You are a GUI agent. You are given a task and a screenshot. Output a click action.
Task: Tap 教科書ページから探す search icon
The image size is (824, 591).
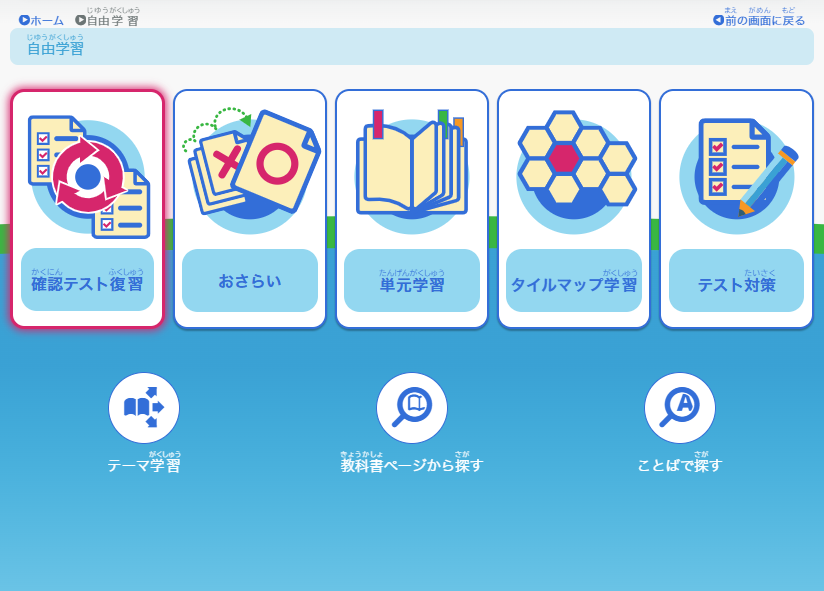pyautogui.click(x=412, y=408)
